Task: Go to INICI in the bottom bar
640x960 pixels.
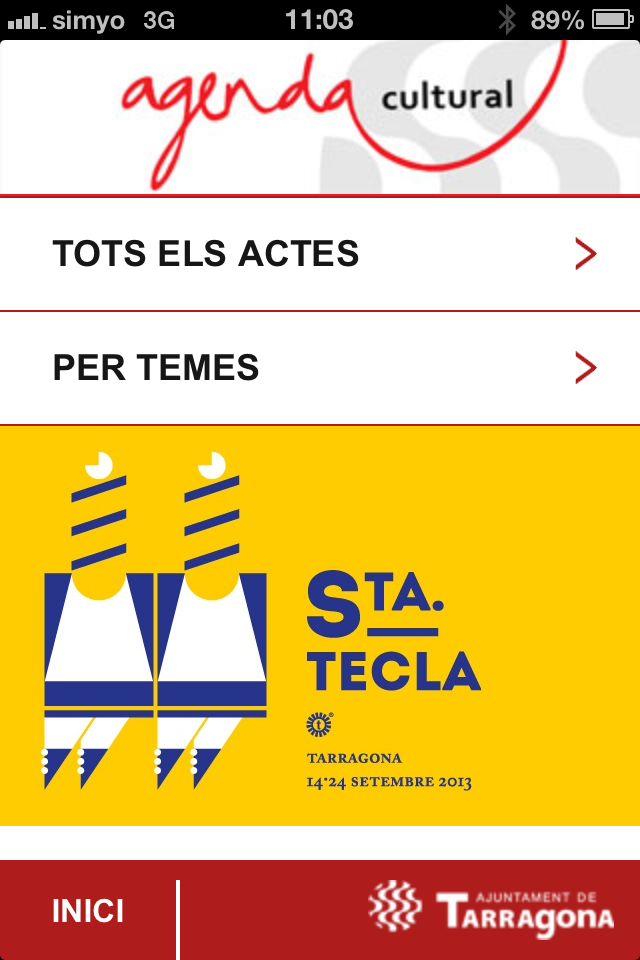Action: click(x=88, y=911)
